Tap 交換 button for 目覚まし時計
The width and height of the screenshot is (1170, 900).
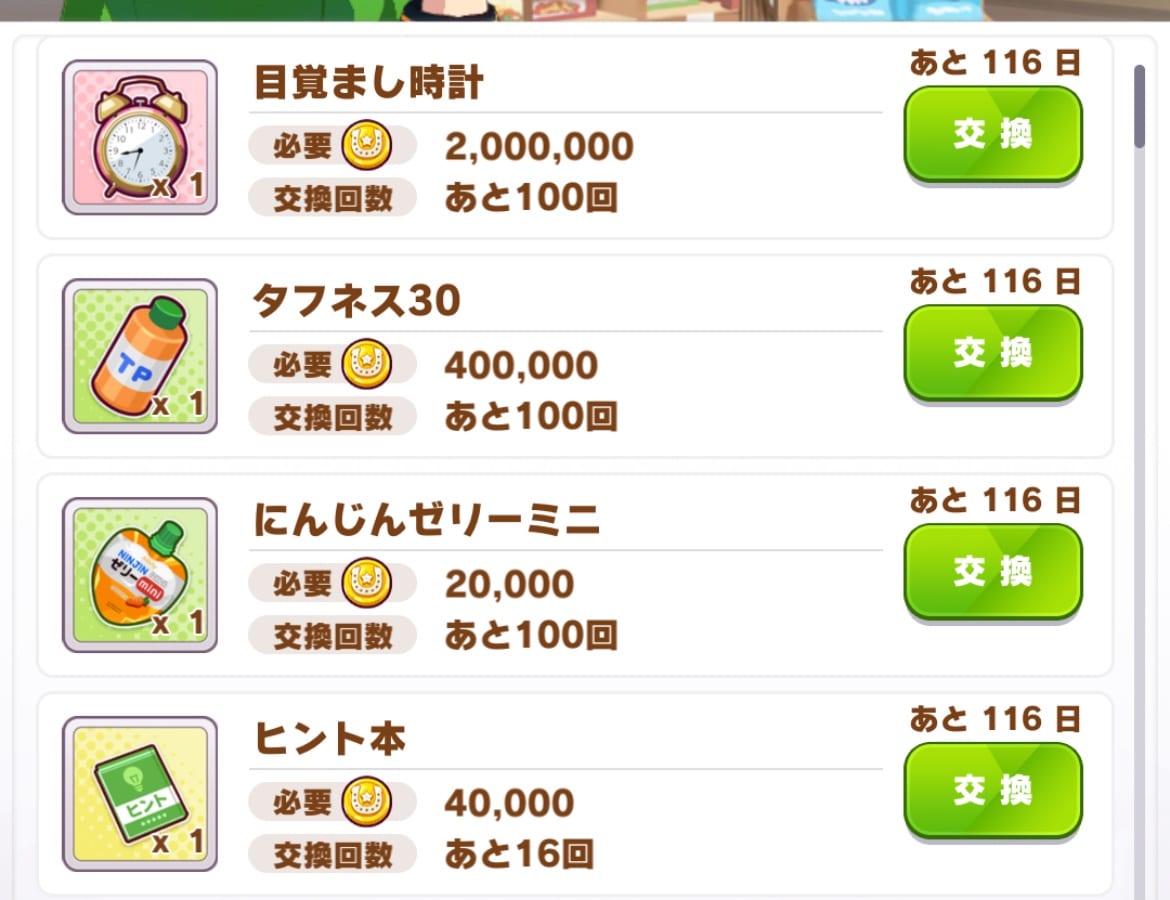pyautogui.click(x=992, y=134)
